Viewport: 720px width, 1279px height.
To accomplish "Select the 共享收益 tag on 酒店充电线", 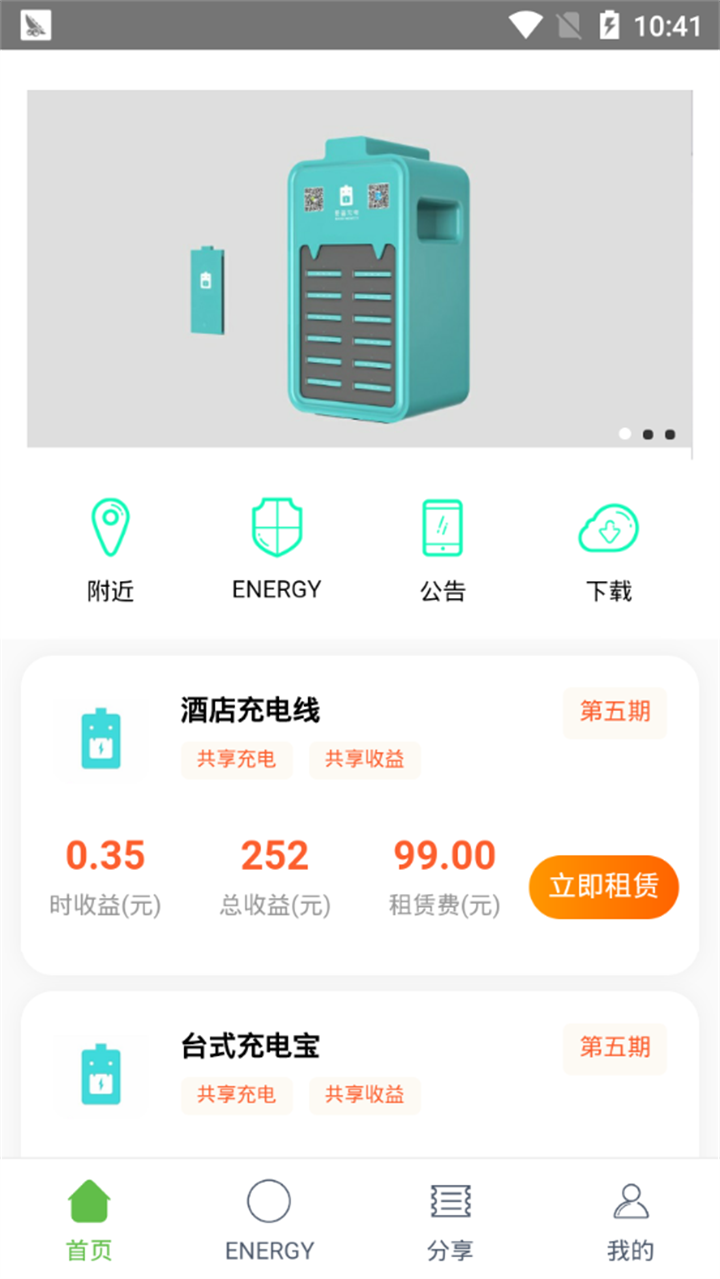I will [x=364, y=760].
